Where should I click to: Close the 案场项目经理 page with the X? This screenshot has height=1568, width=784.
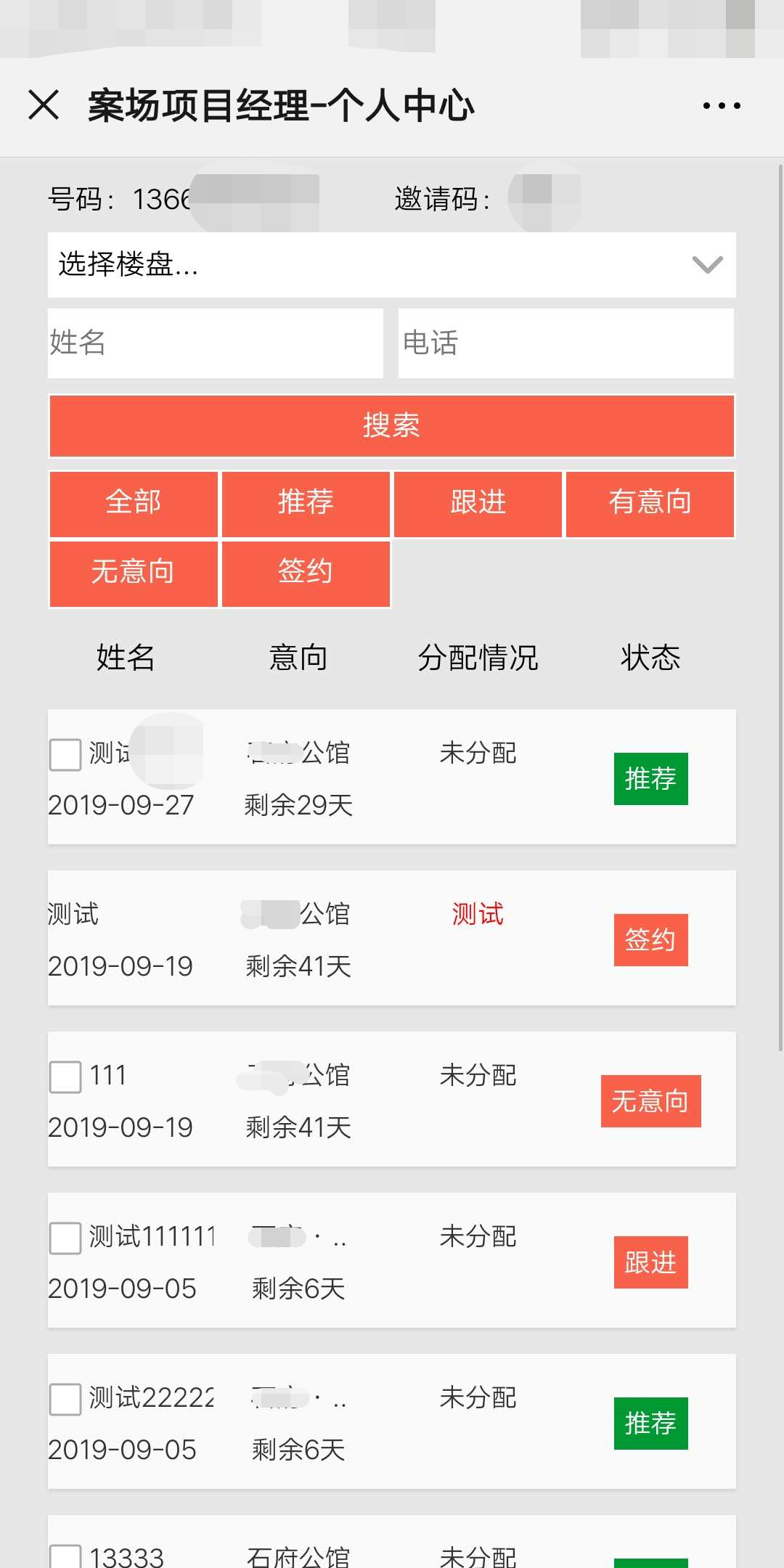coord(44,105)
